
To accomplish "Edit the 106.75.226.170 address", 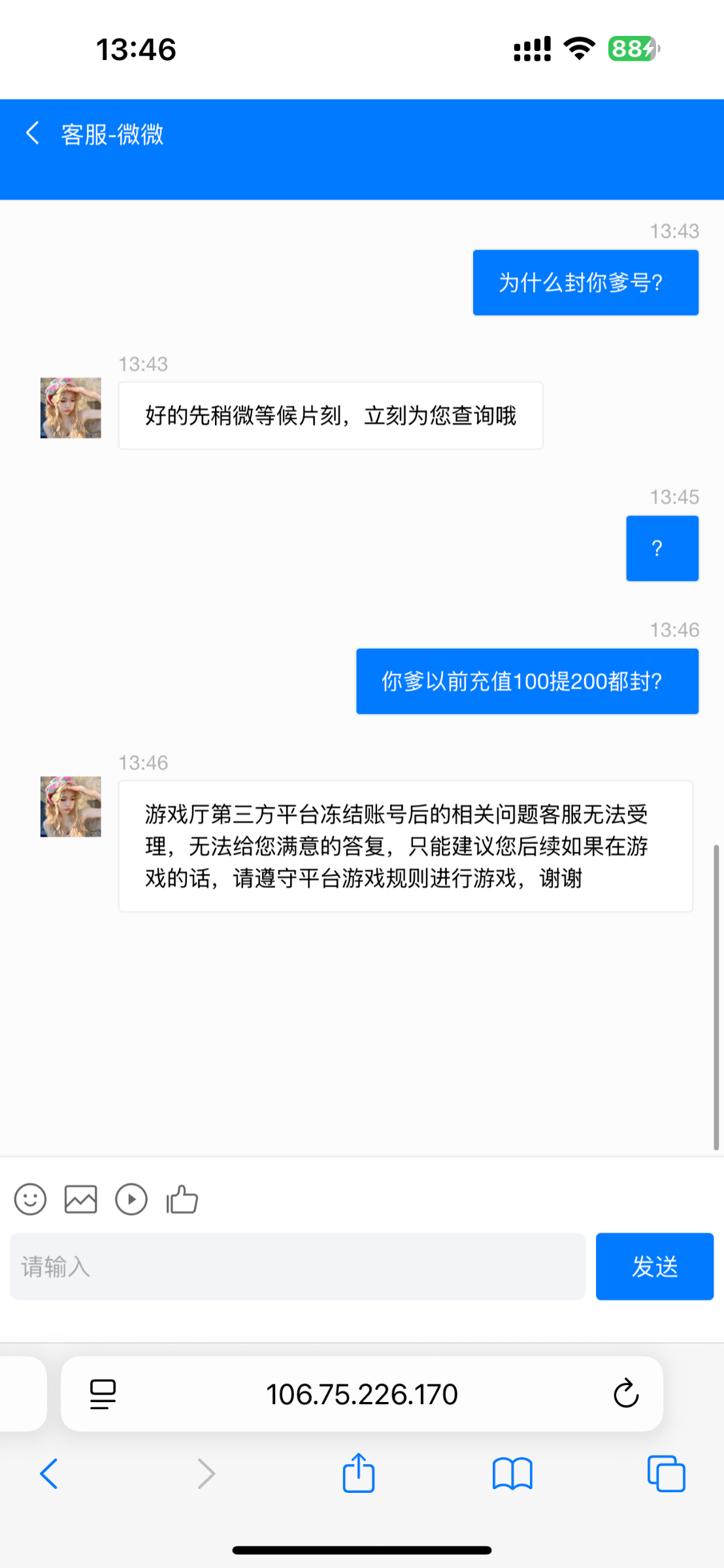I will [x=362, y=1394].
